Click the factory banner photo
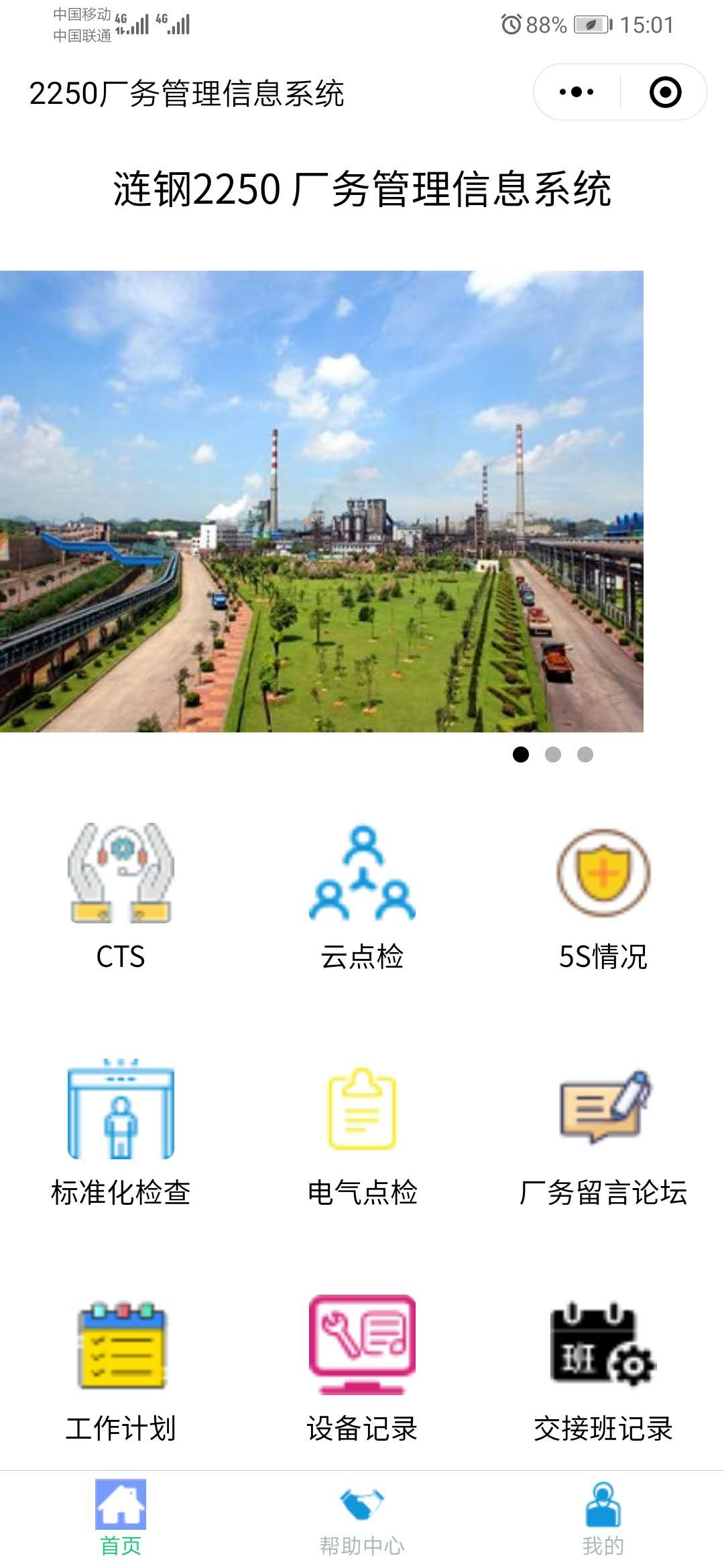This screenshot has height=1568, width=724. (322, 503)
